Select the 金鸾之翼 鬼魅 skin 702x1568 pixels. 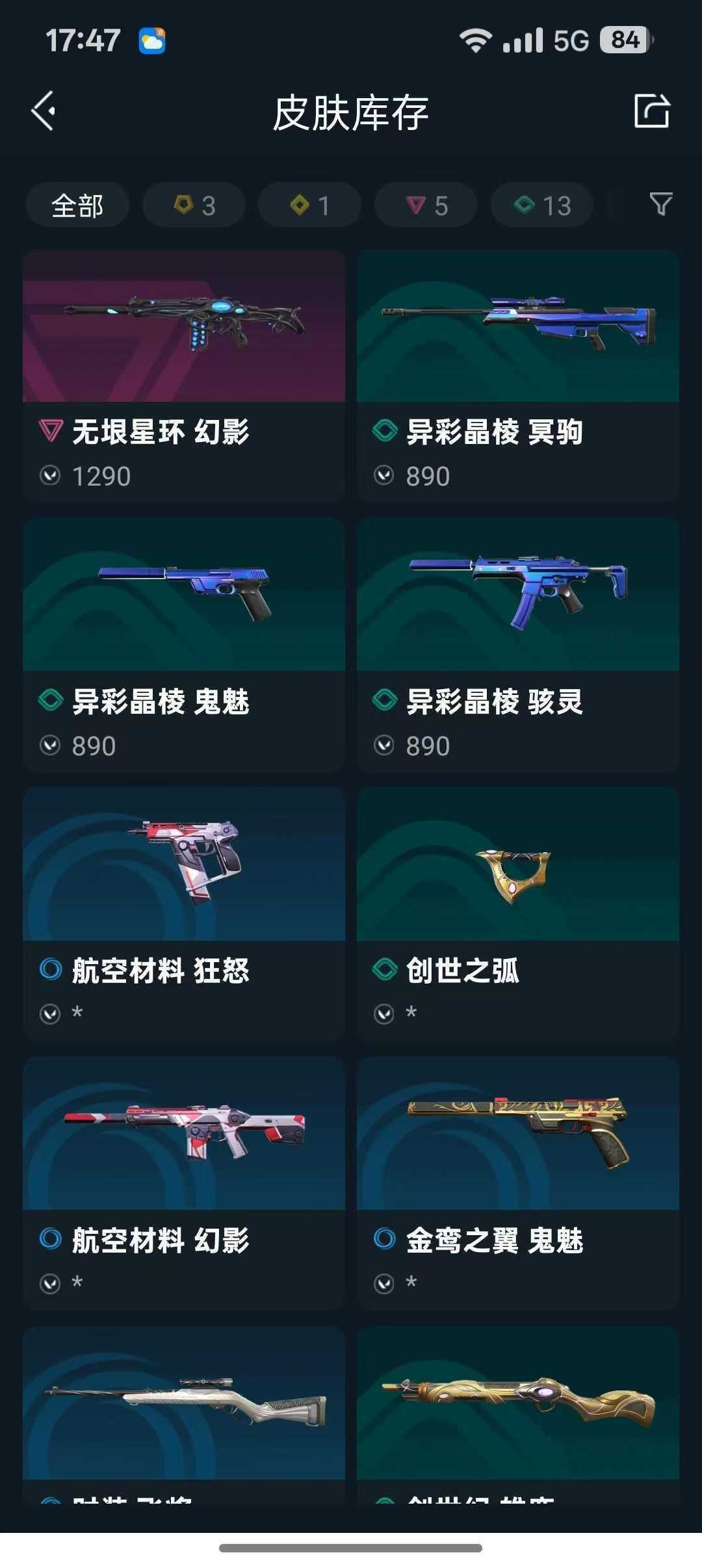(518, 1183)
